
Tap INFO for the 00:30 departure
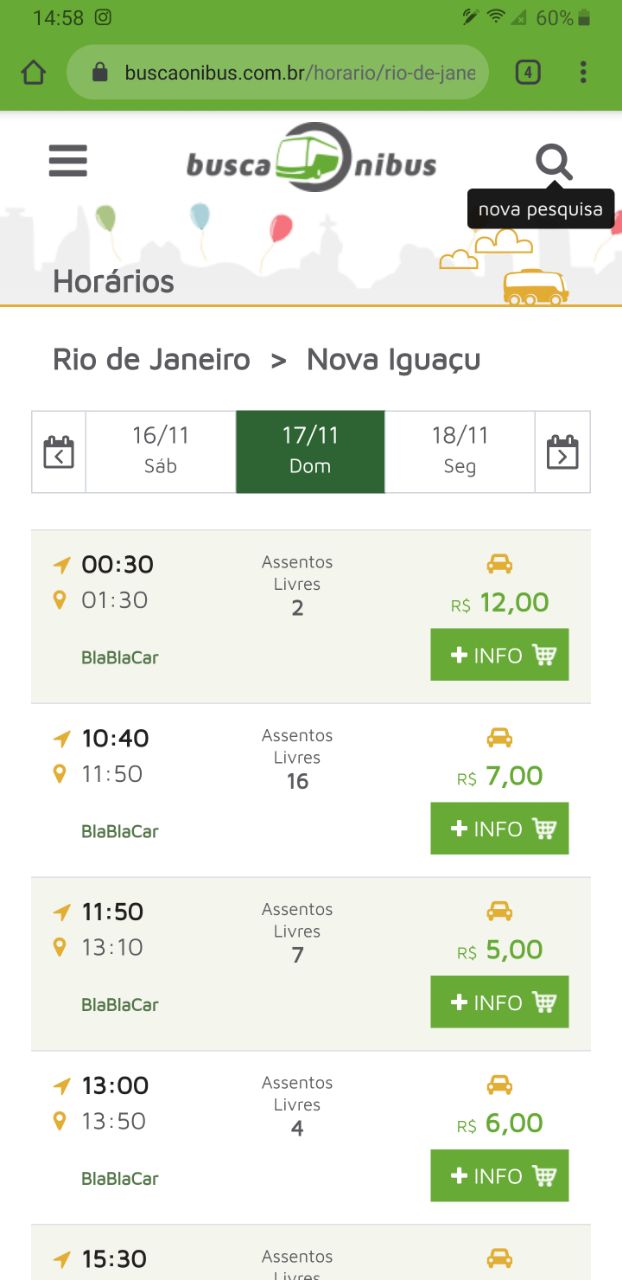pos(500,655)
